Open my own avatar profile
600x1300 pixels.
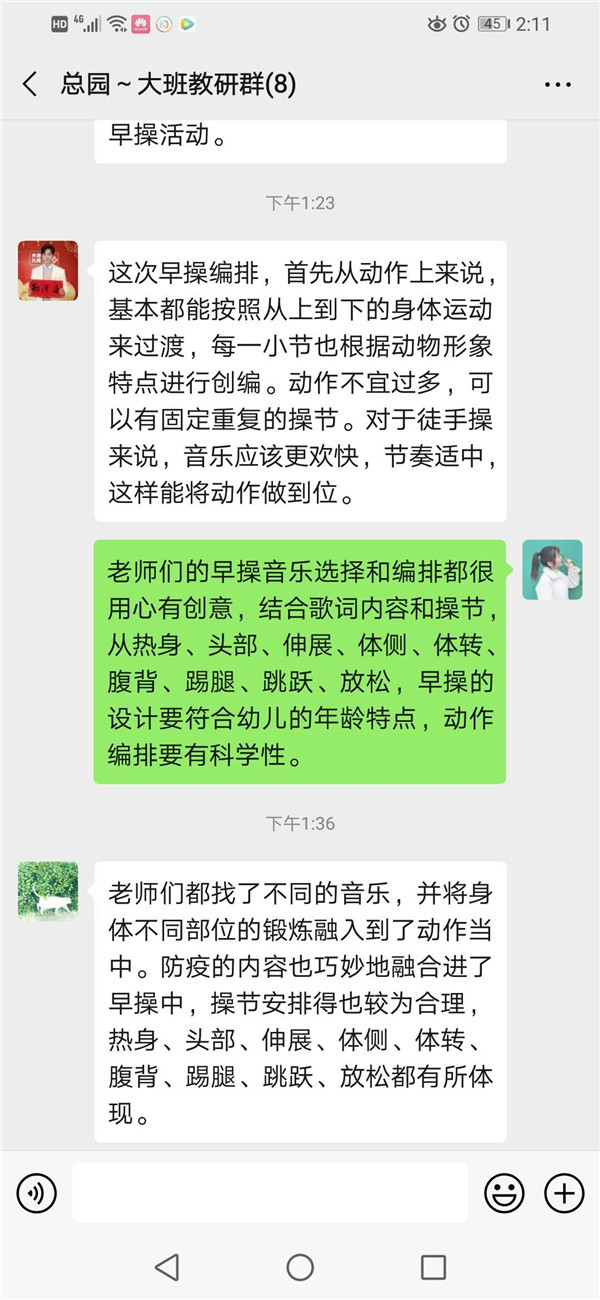click(x=552, y=570)
